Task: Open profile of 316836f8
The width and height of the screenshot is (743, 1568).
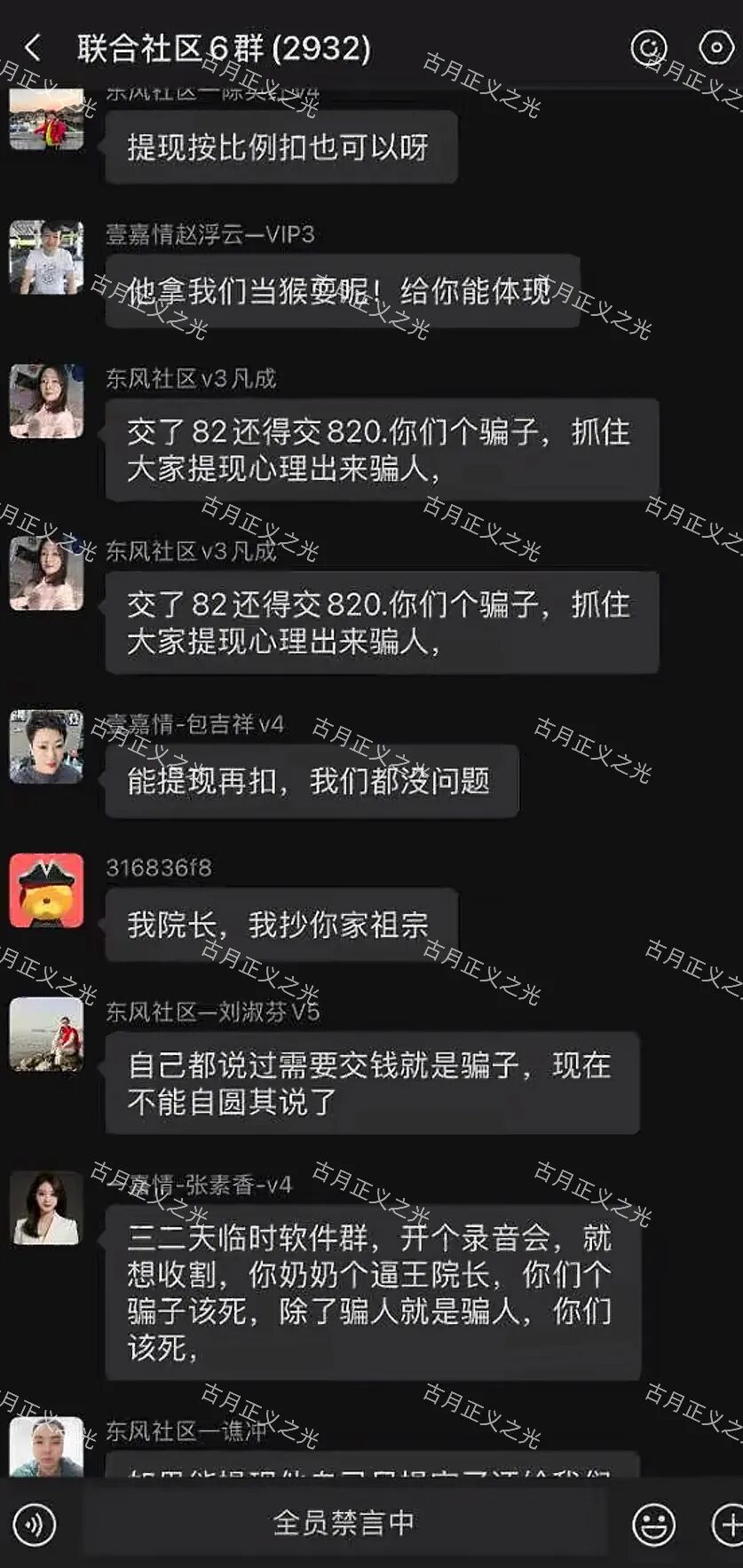Action: (x=46, y=890)
